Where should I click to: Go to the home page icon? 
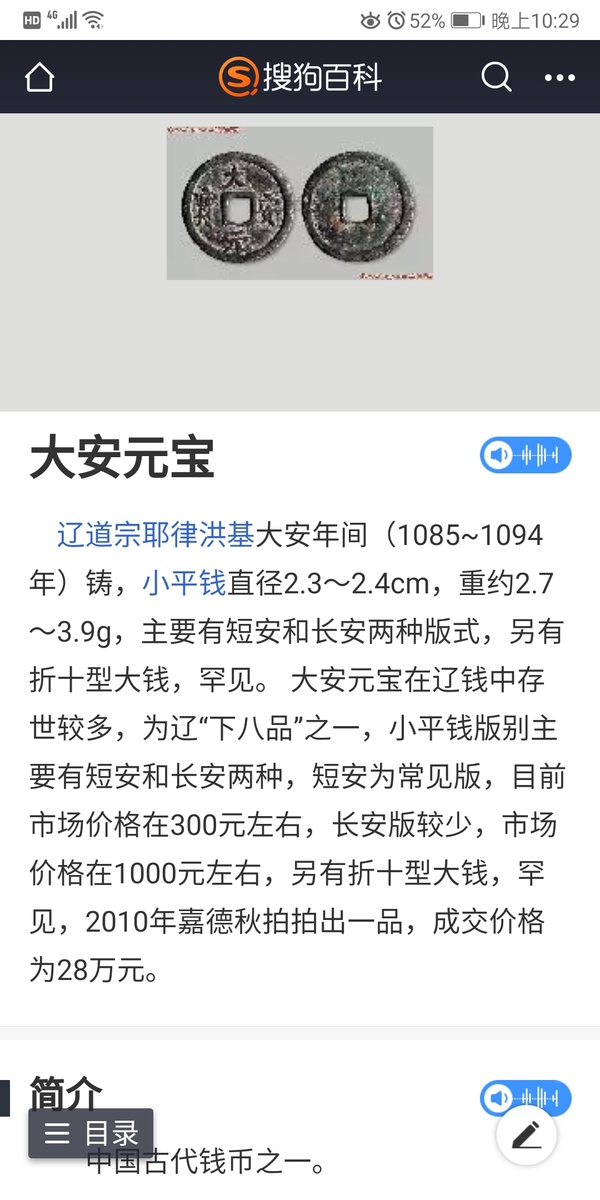point(39,77)
